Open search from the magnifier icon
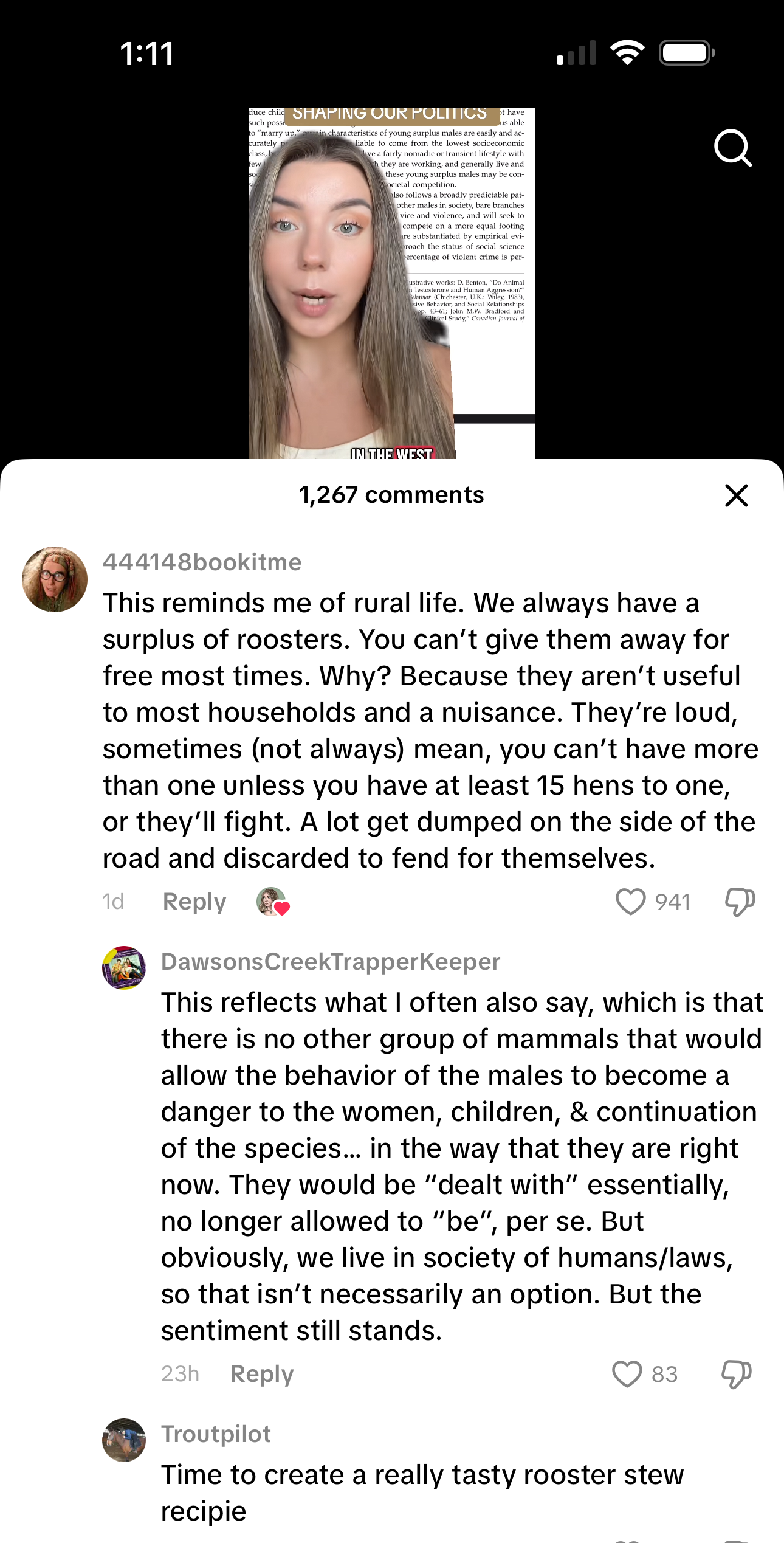This screenshot has width=784, height=1543. [x=732, y=148]
